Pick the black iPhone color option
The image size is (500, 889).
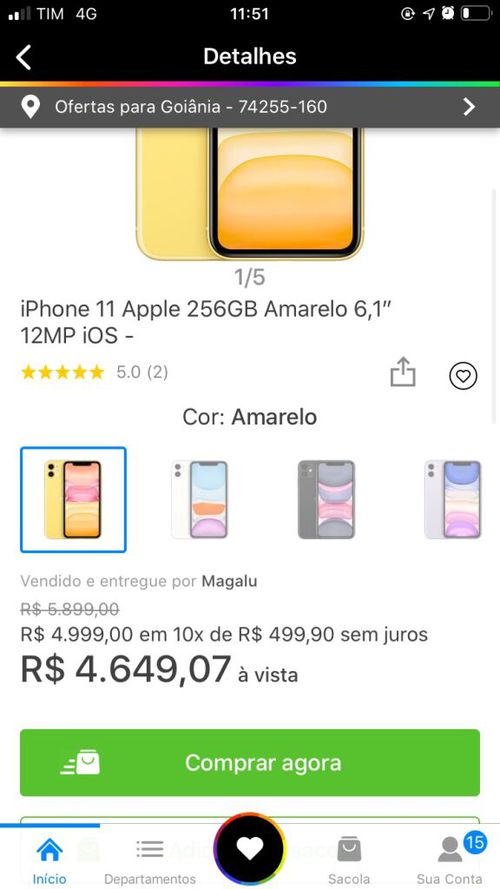[x=327, y=499]
